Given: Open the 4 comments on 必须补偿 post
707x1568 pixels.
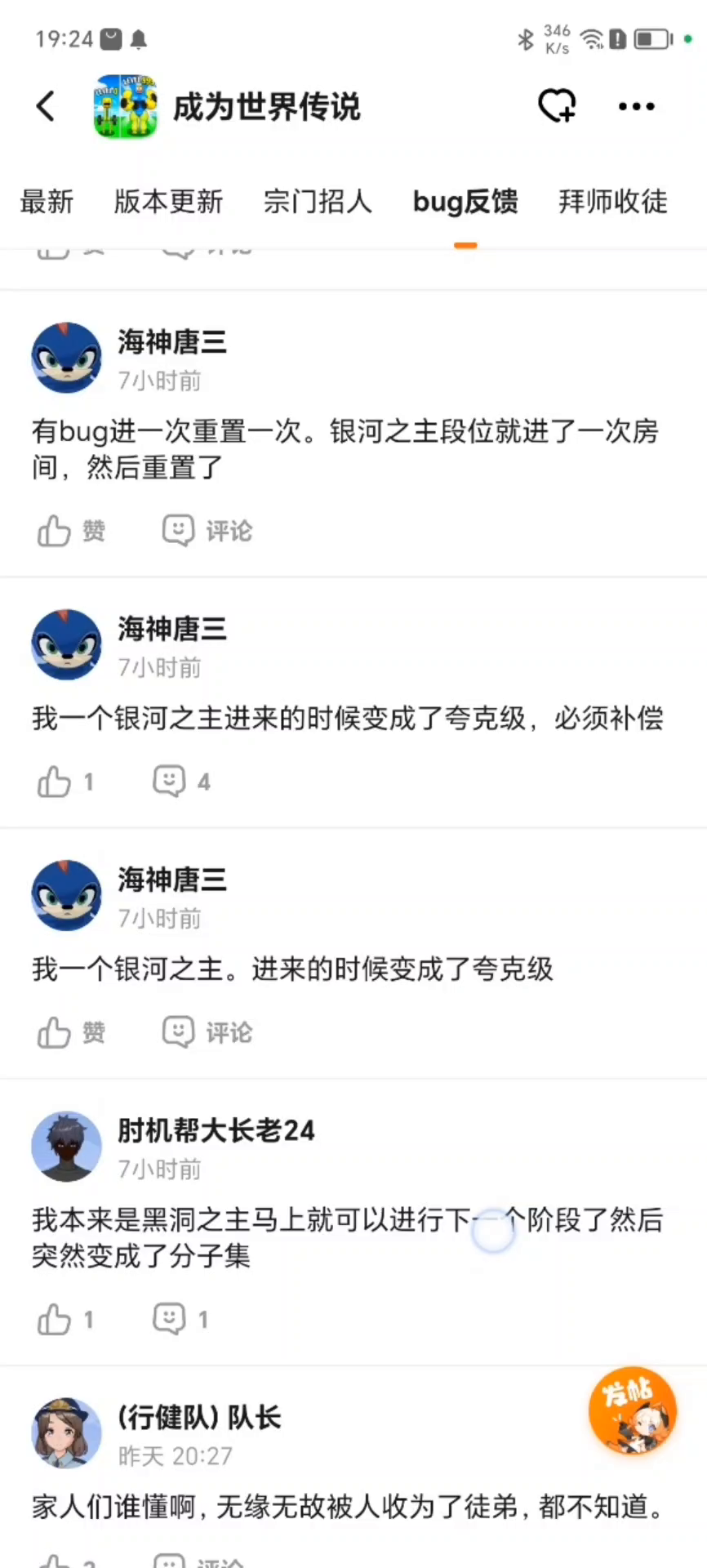Looking at the screenshot, I should click(181, 782).
